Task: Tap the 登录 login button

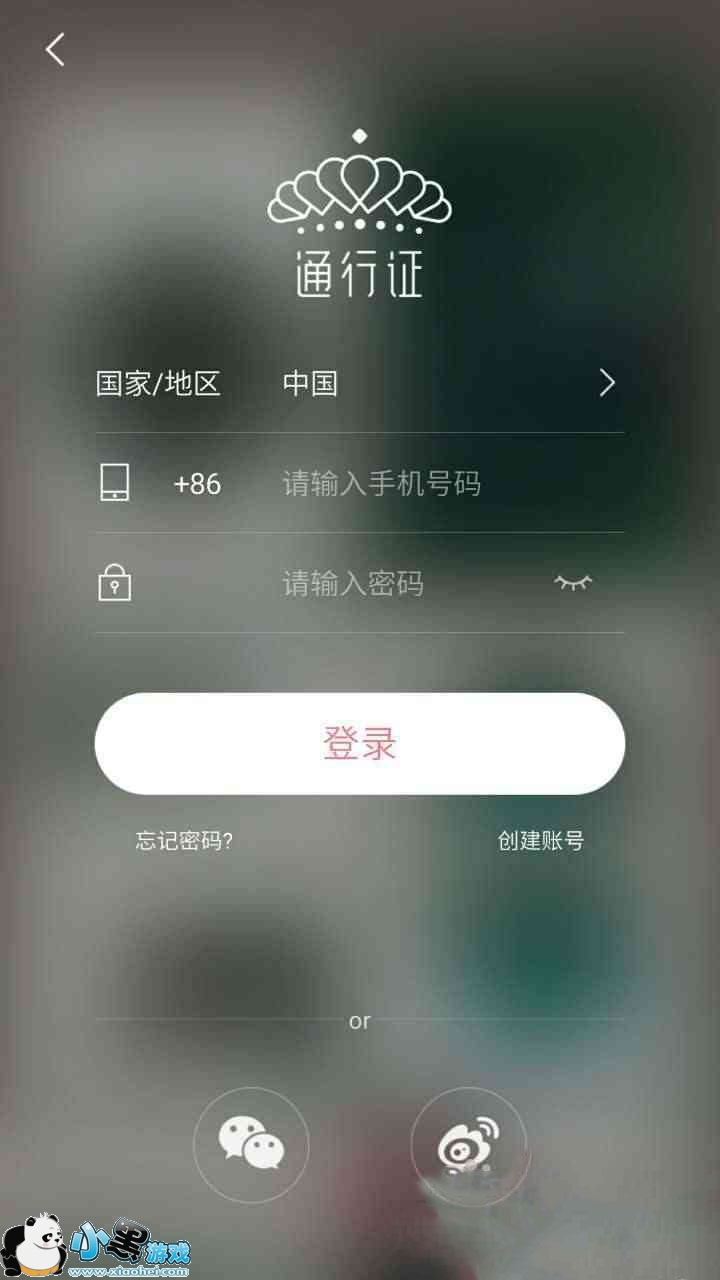Action: click(x=360, y=743)
